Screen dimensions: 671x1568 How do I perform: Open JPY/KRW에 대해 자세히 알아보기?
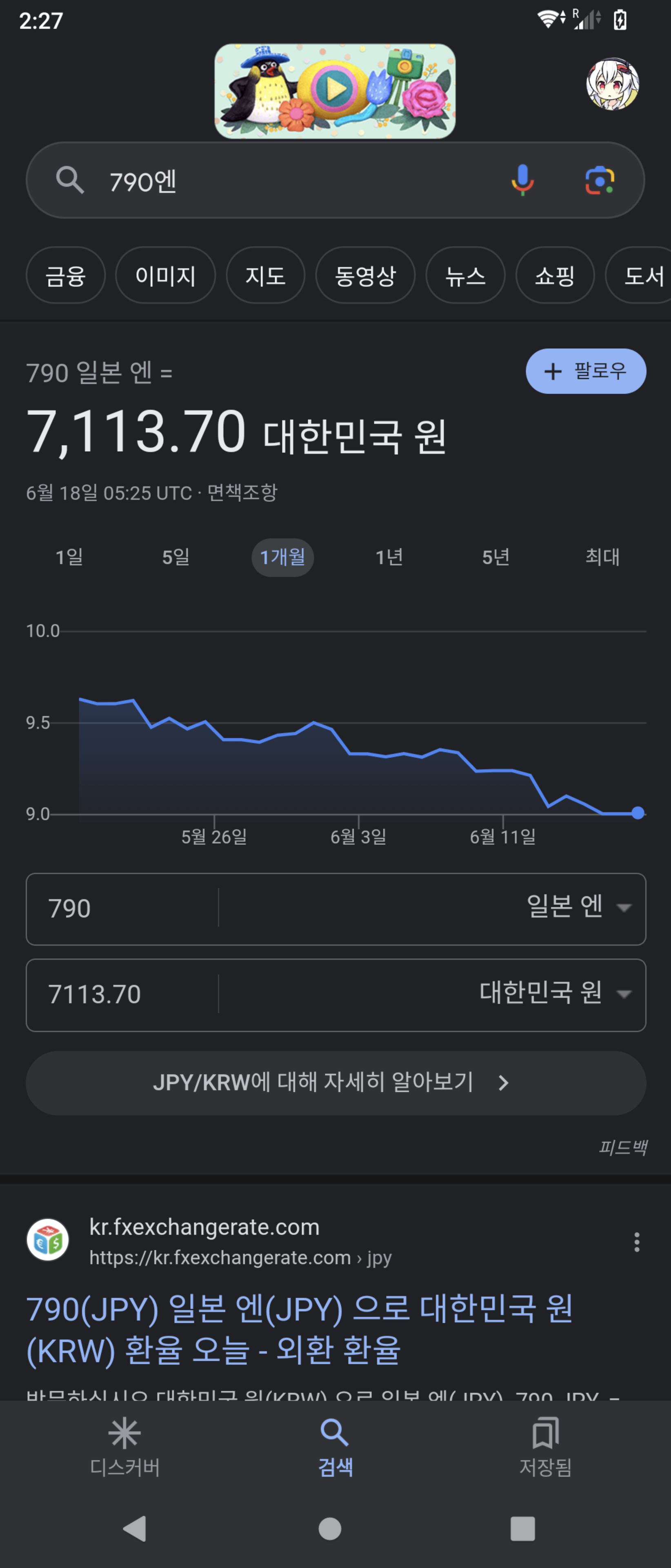point(335,1082)
